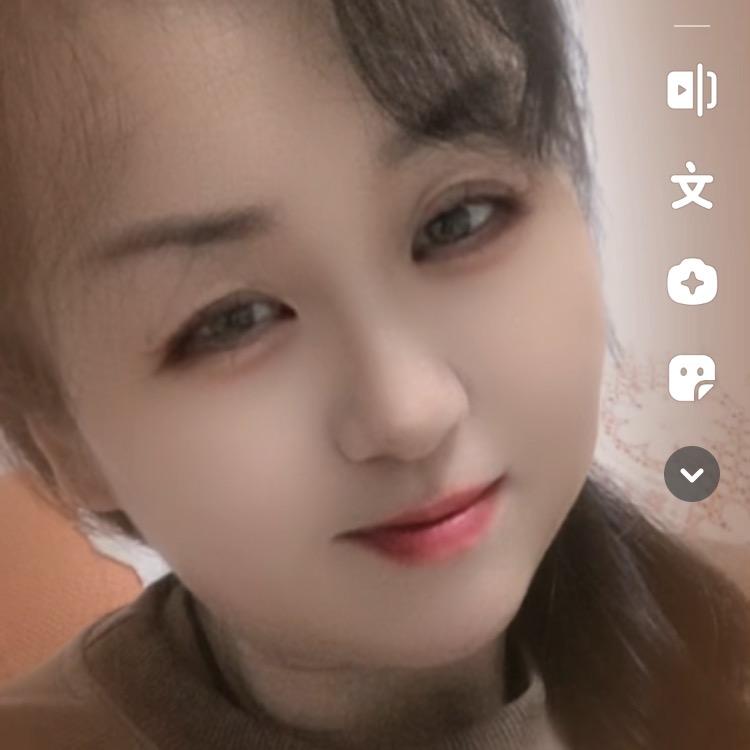Open the video template tool icon
The width and height of the screenshot is (750, 750).
692,91
